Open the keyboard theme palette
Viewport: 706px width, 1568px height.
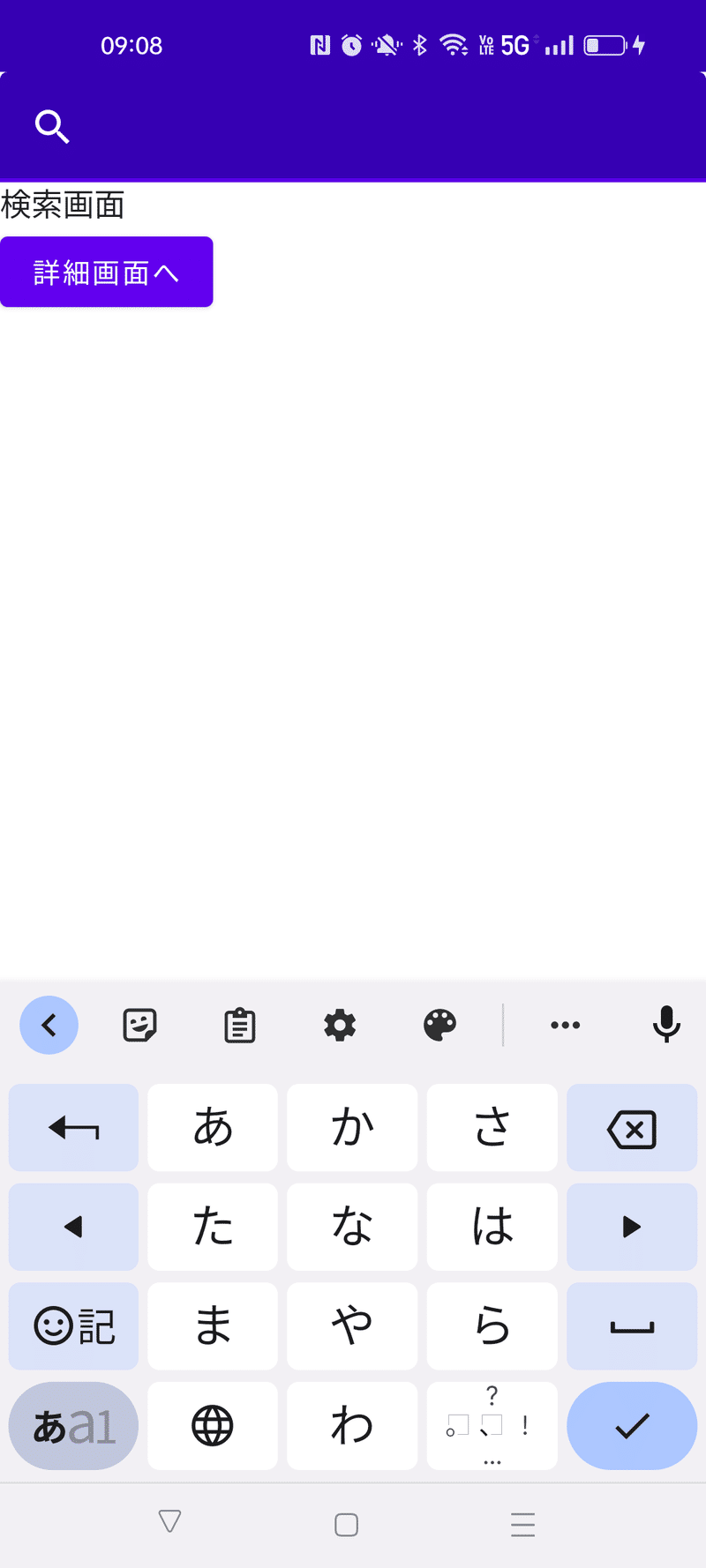439,1025
